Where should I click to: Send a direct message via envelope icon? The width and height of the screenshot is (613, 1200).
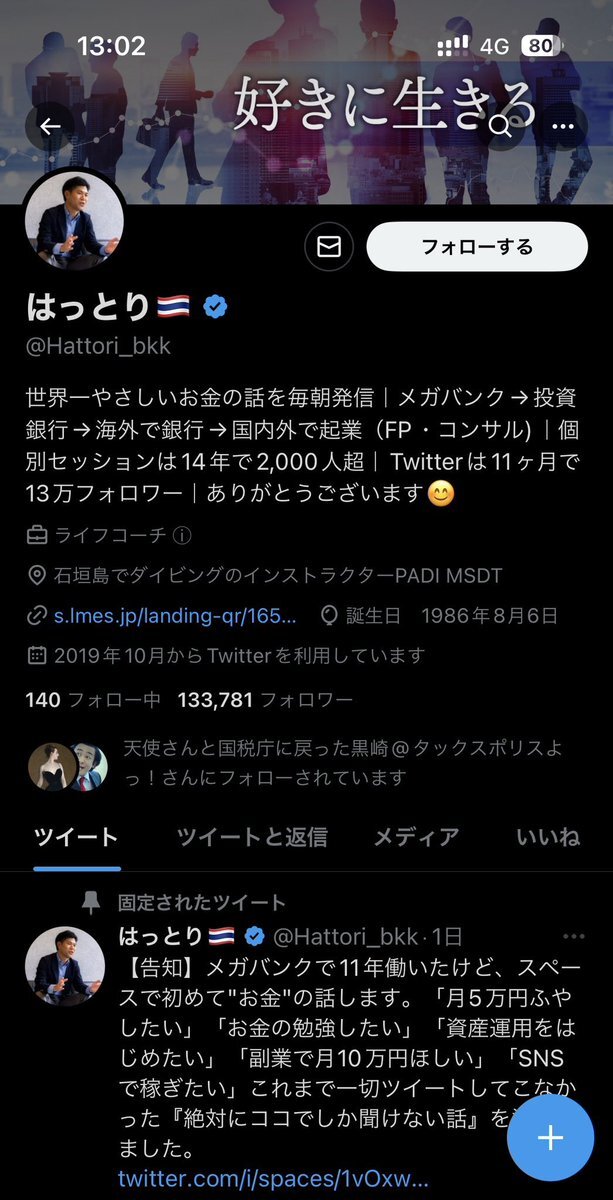point(329,247)
